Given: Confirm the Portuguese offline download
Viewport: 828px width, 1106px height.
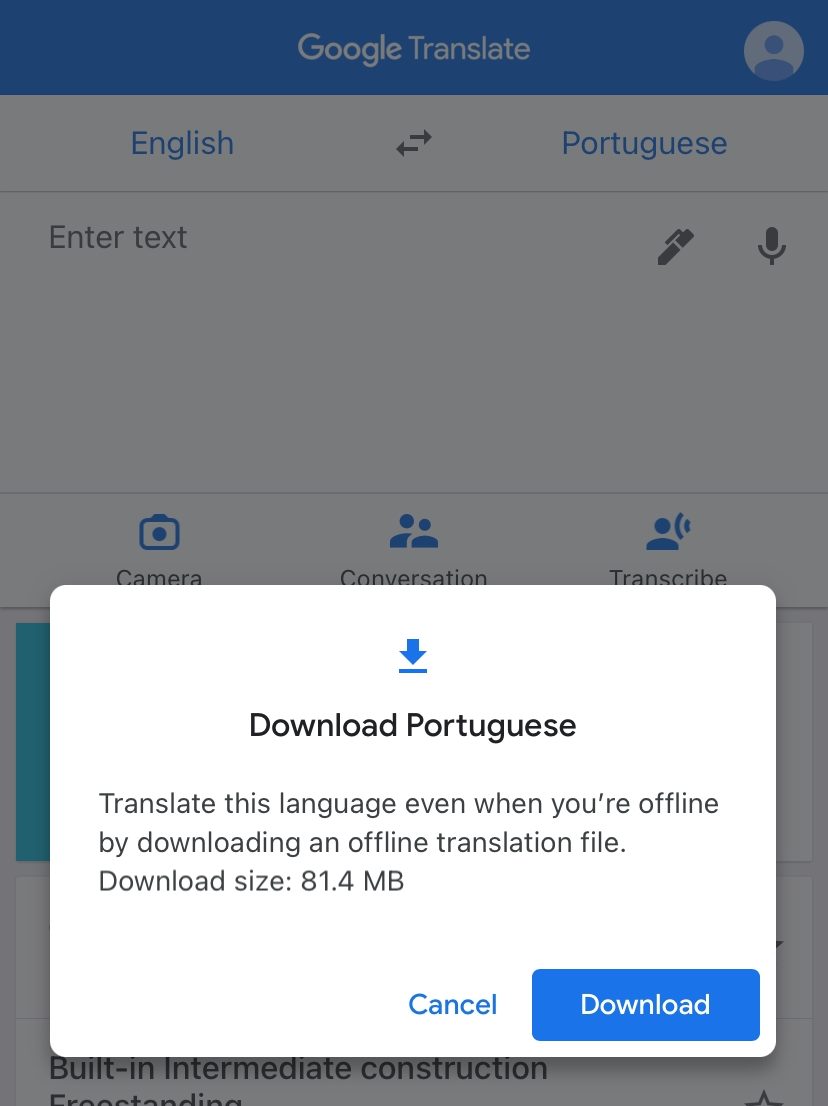Looking at the screenshot, I should (645, 1004).
